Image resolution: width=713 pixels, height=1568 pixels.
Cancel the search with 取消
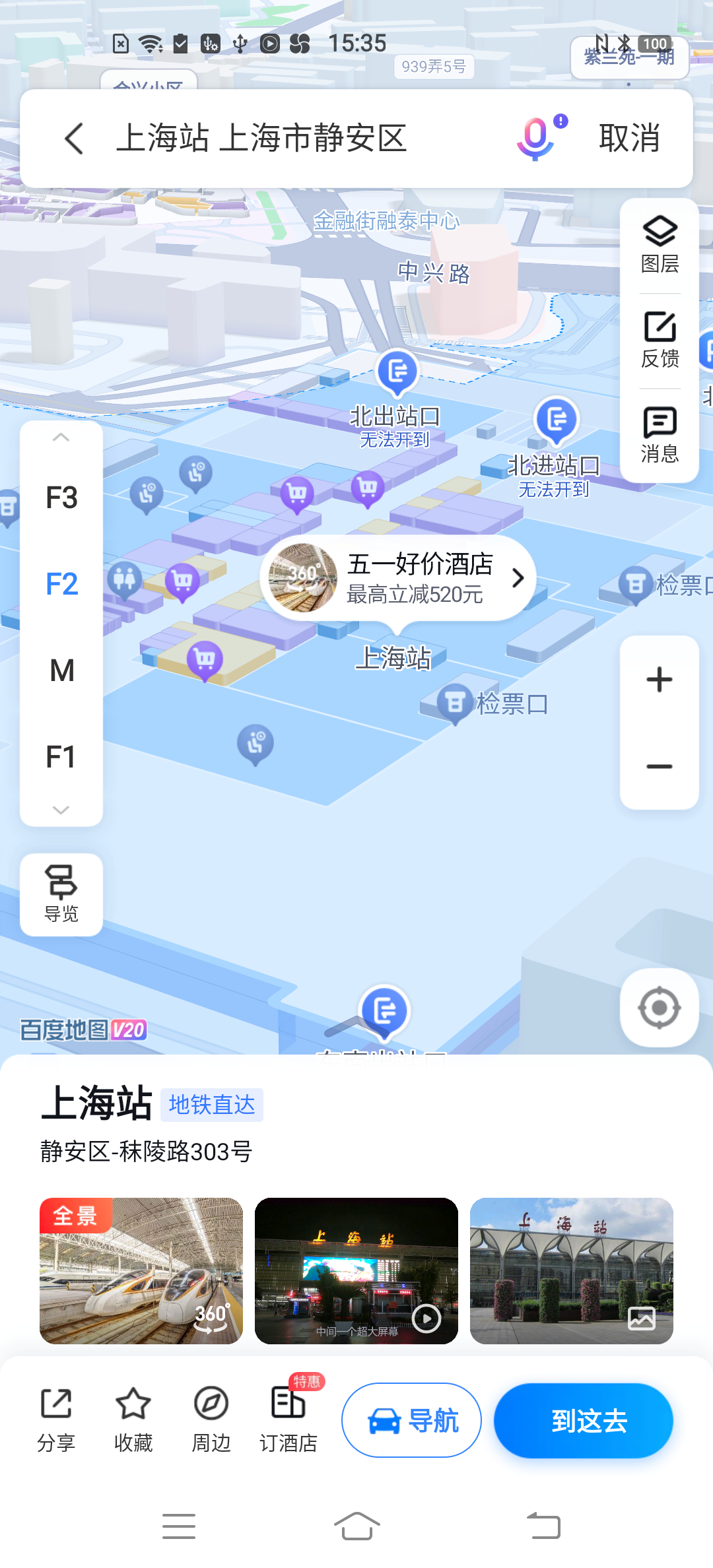(x=629, y=138)
